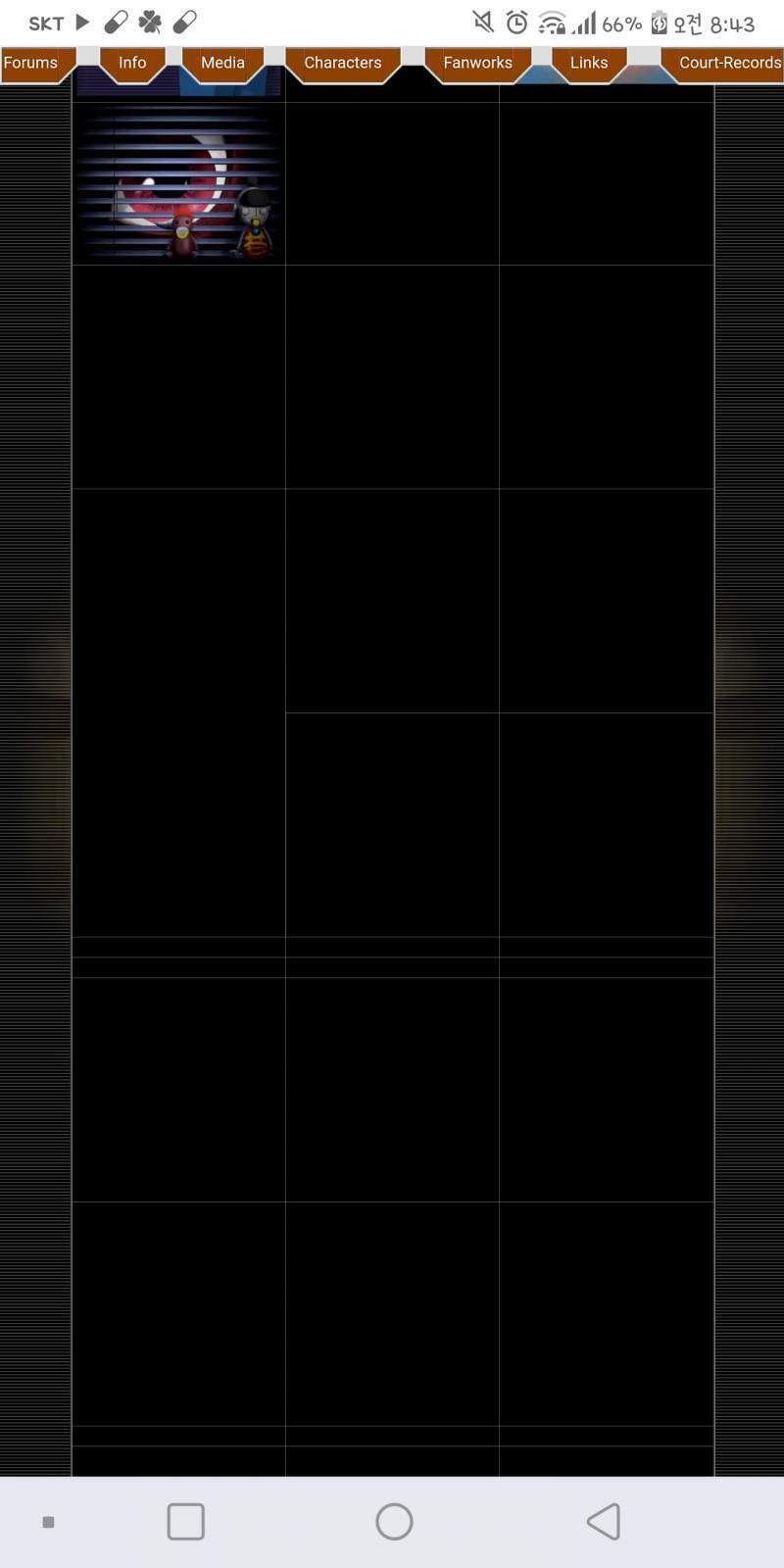This screenshot has width=784, height=1568.
Task: Go to the Characters section
Action: point(343,63)
